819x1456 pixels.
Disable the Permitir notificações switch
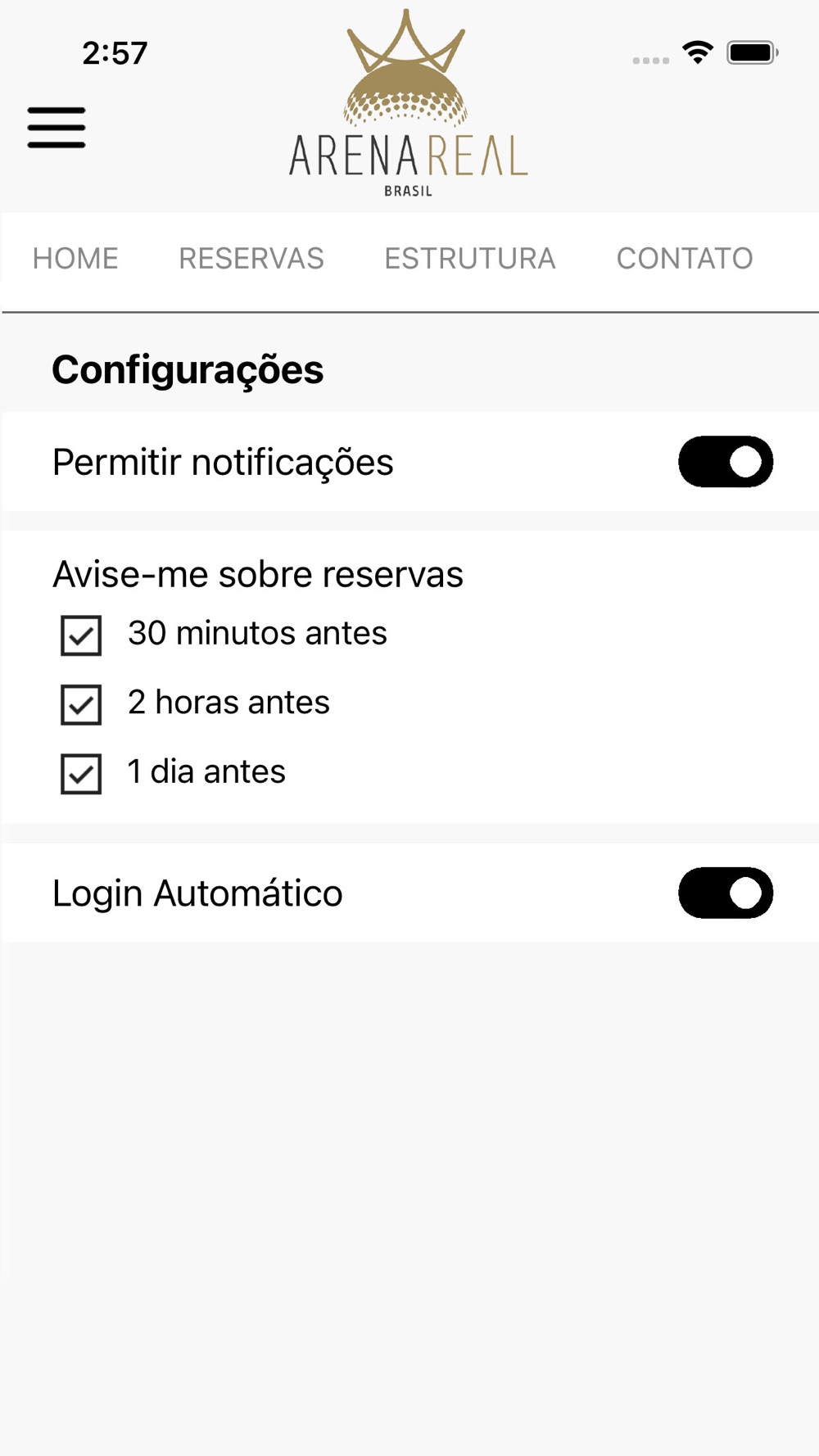(726, 462)
